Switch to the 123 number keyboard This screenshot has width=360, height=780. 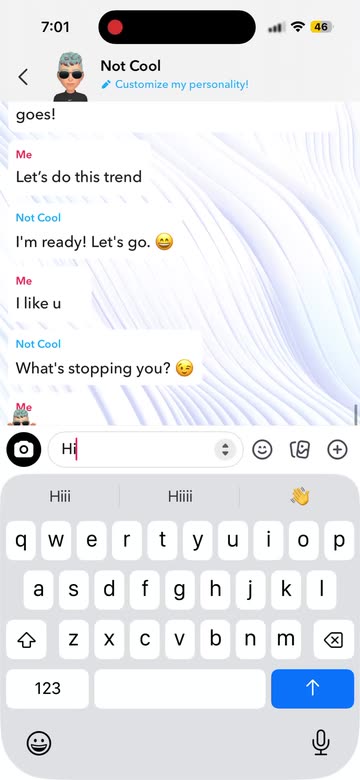coord(47,688)
